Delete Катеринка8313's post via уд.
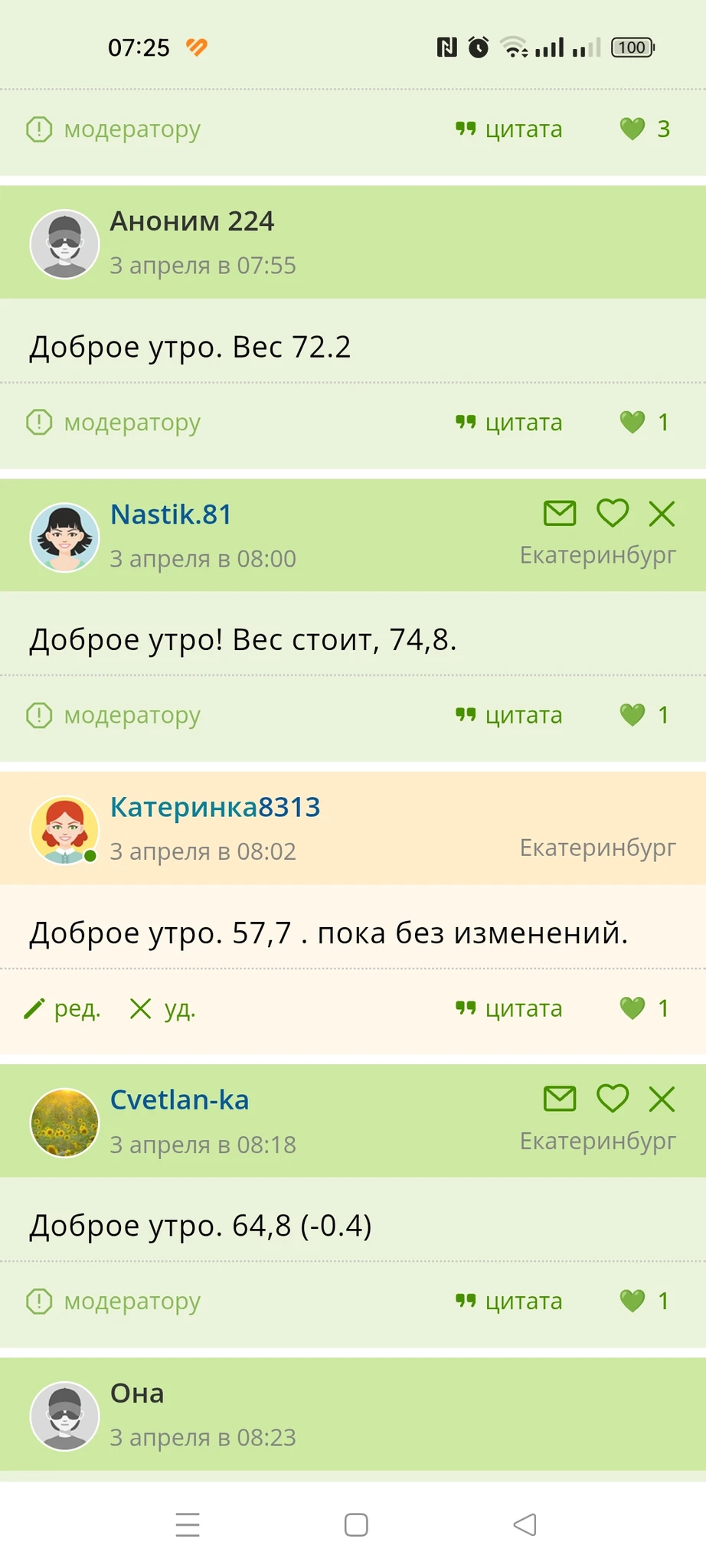This screenshot has height=1568, width=706. 162,1008
